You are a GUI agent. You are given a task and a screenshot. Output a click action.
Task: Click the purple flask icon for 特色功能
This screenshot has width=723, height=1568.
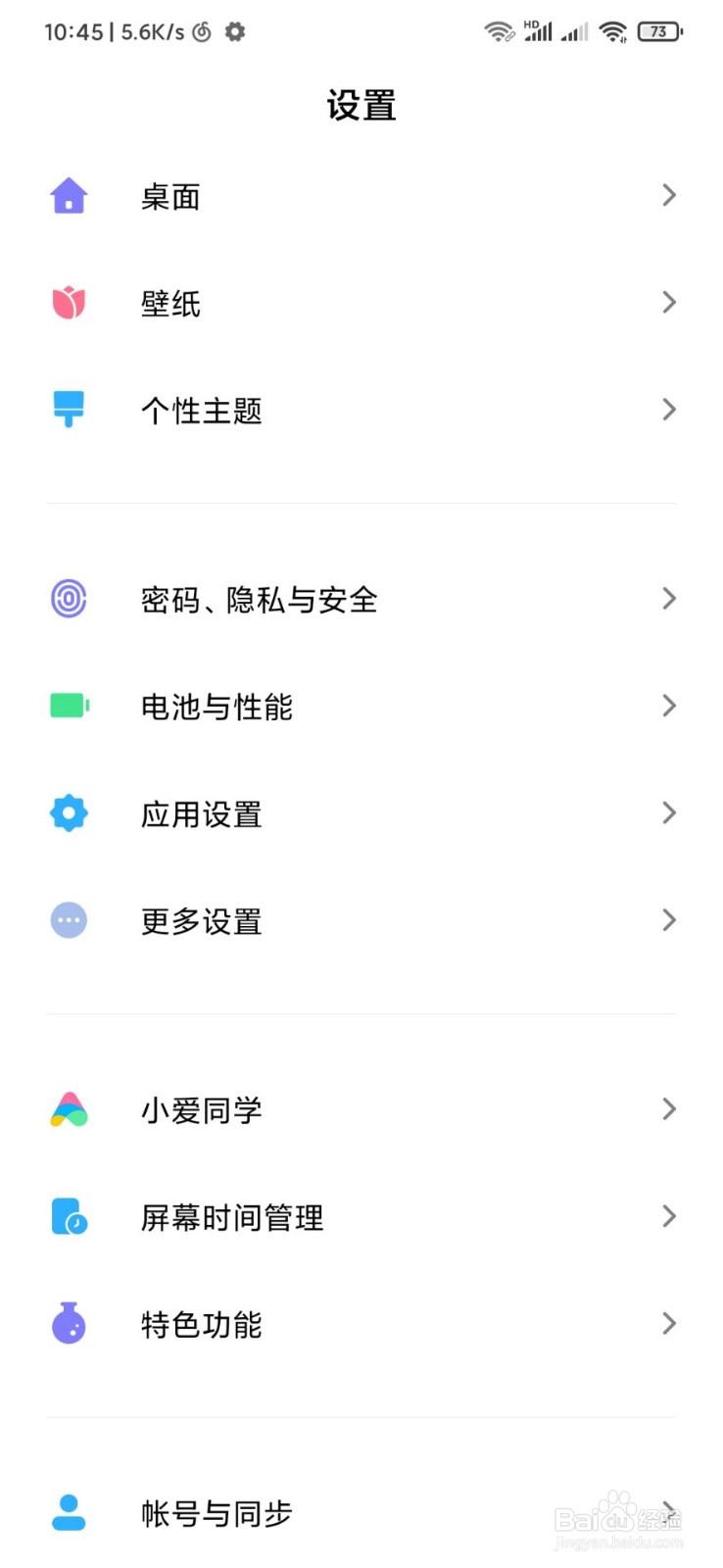(x=68, y=1324)
